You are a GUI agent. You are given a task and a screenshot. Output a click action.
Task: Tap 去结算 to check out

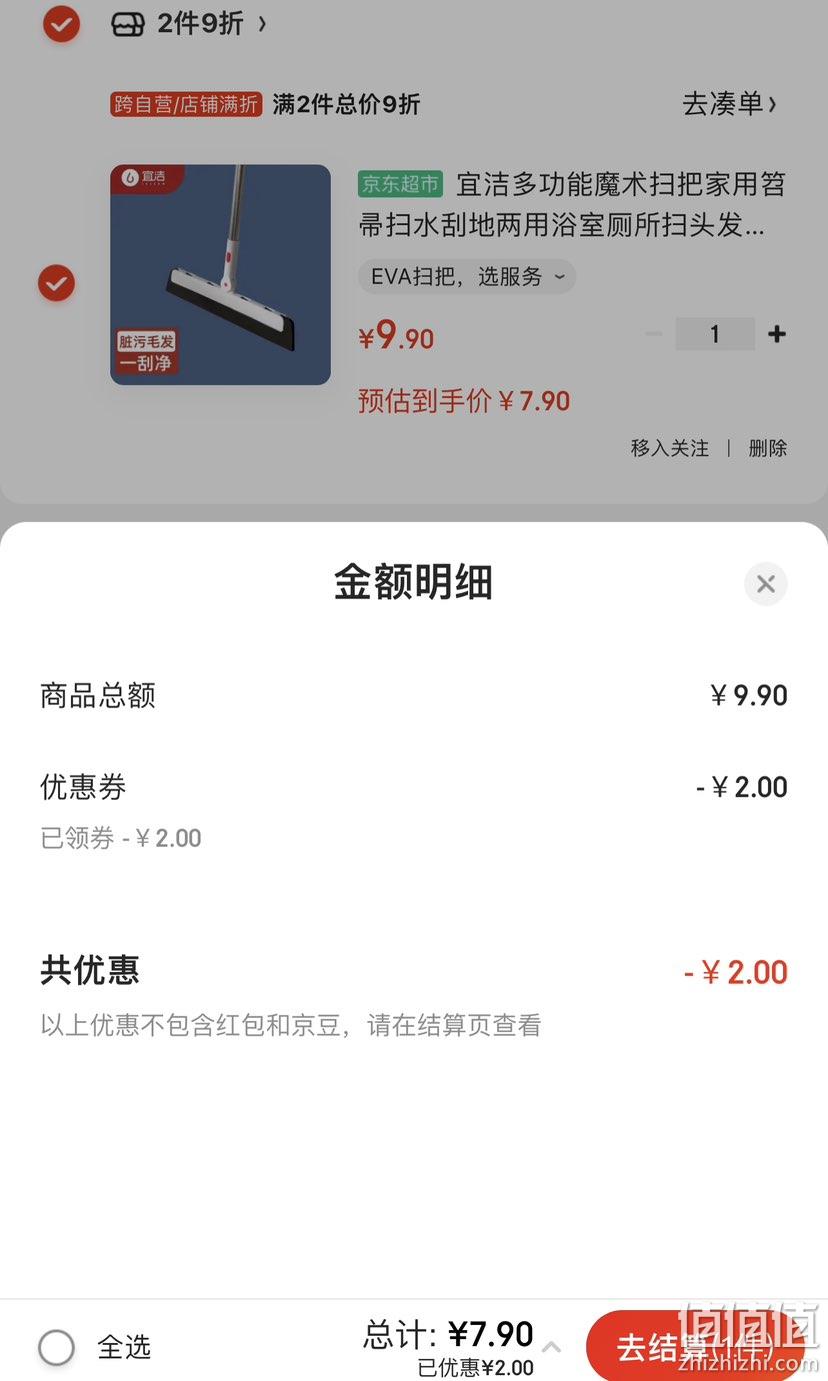click(696, 1347)
